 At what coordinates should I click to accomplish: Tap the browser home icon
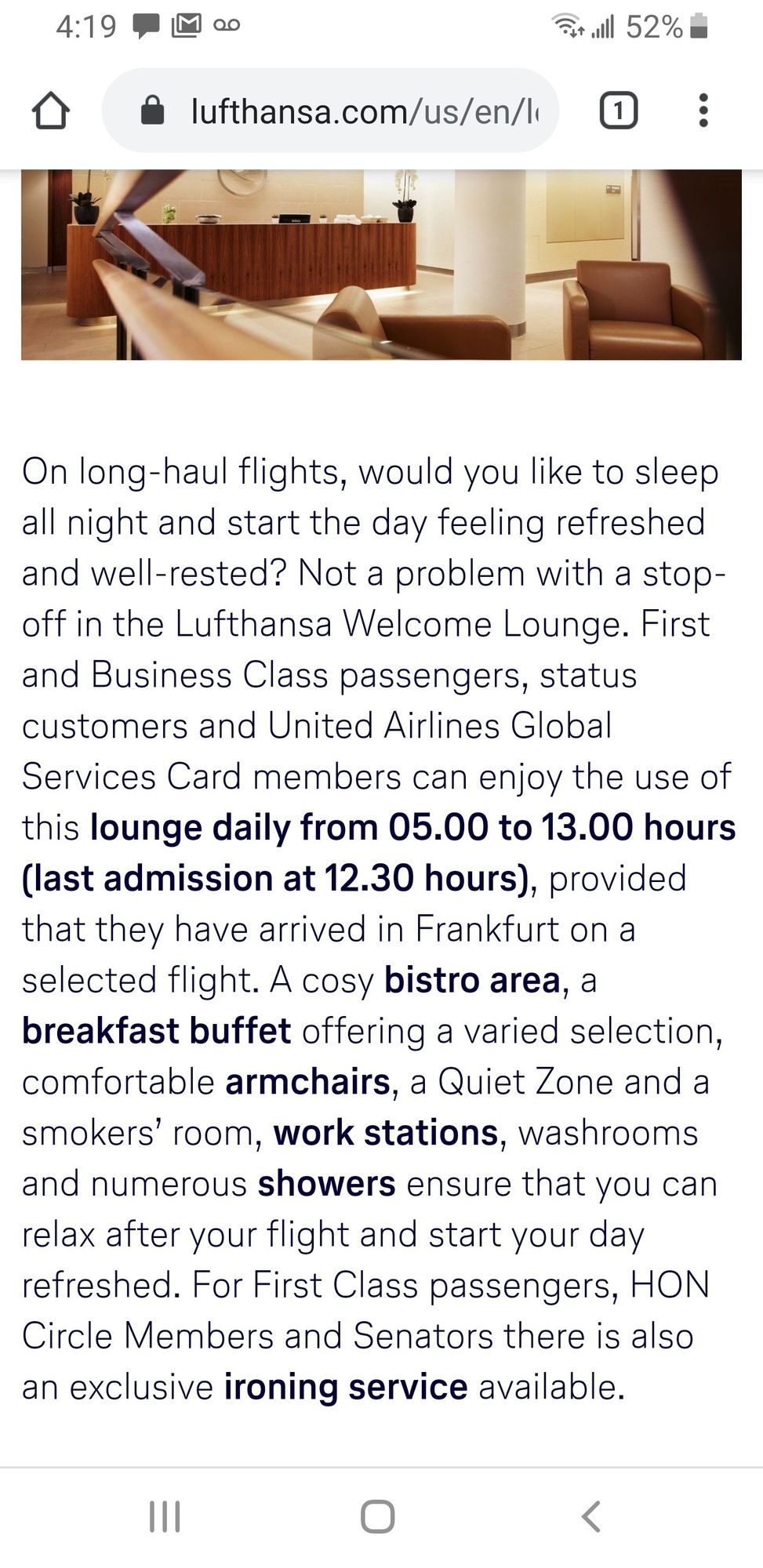(51, 111)
